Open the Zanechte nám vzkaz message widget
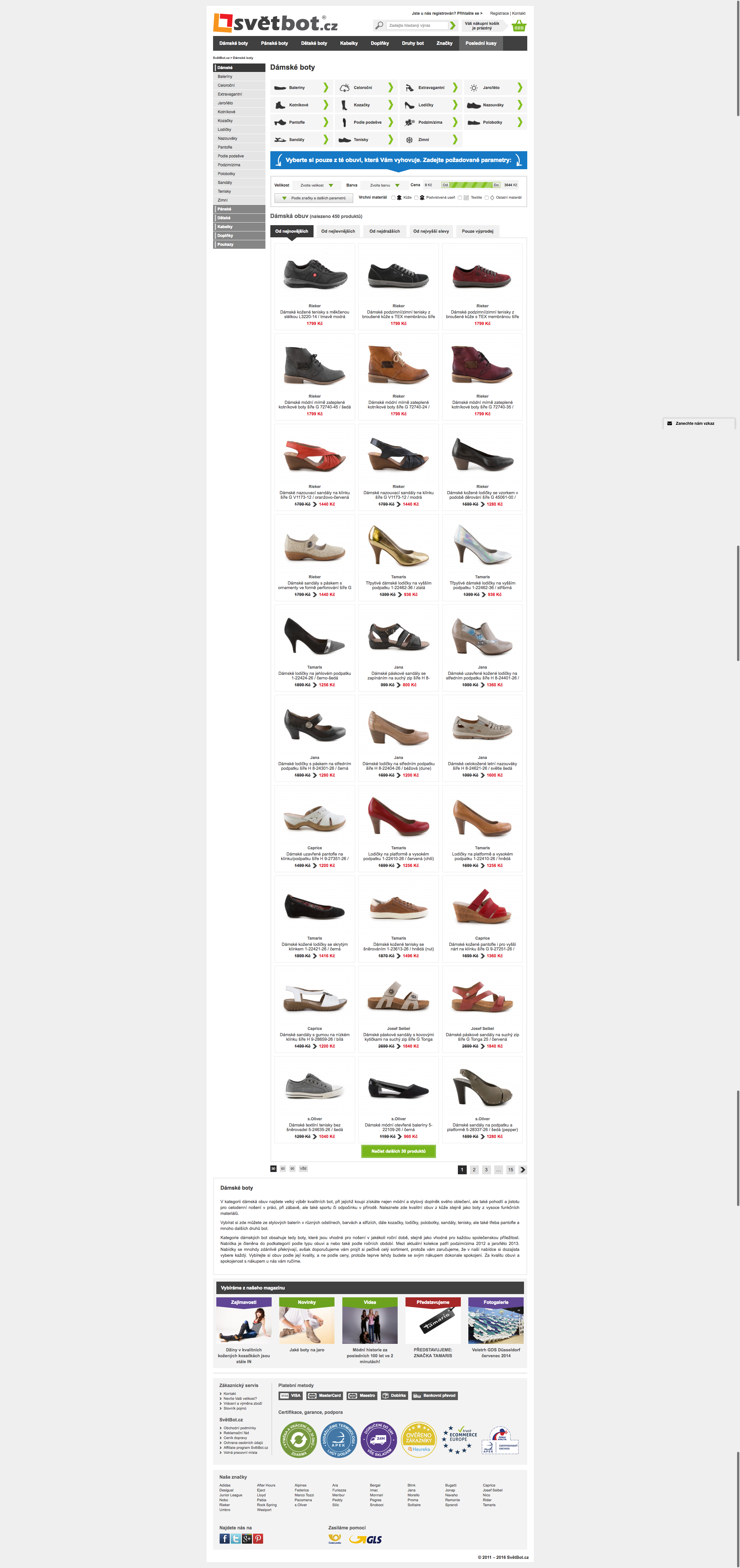Screen dimensions: 740x1568 coord(699,423)
